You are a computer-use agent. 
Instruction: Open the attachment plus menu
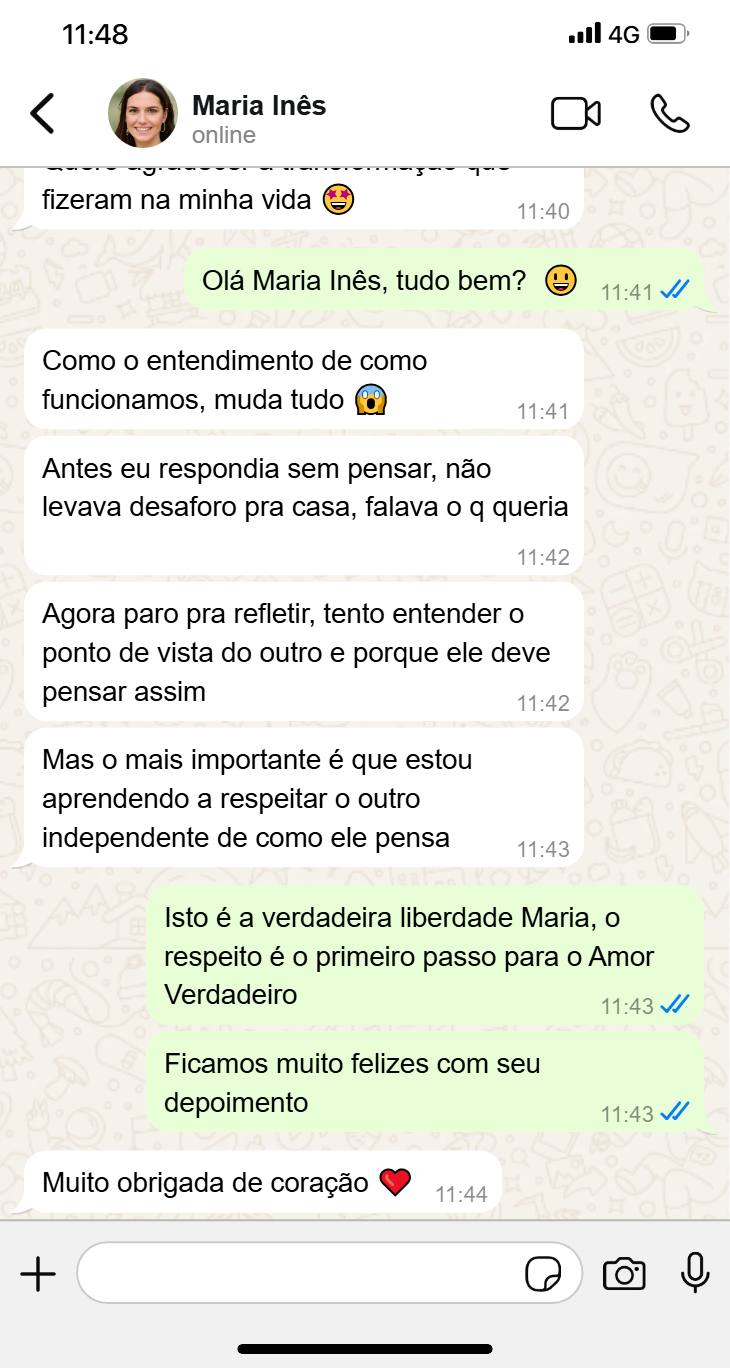pos(38,1273)
